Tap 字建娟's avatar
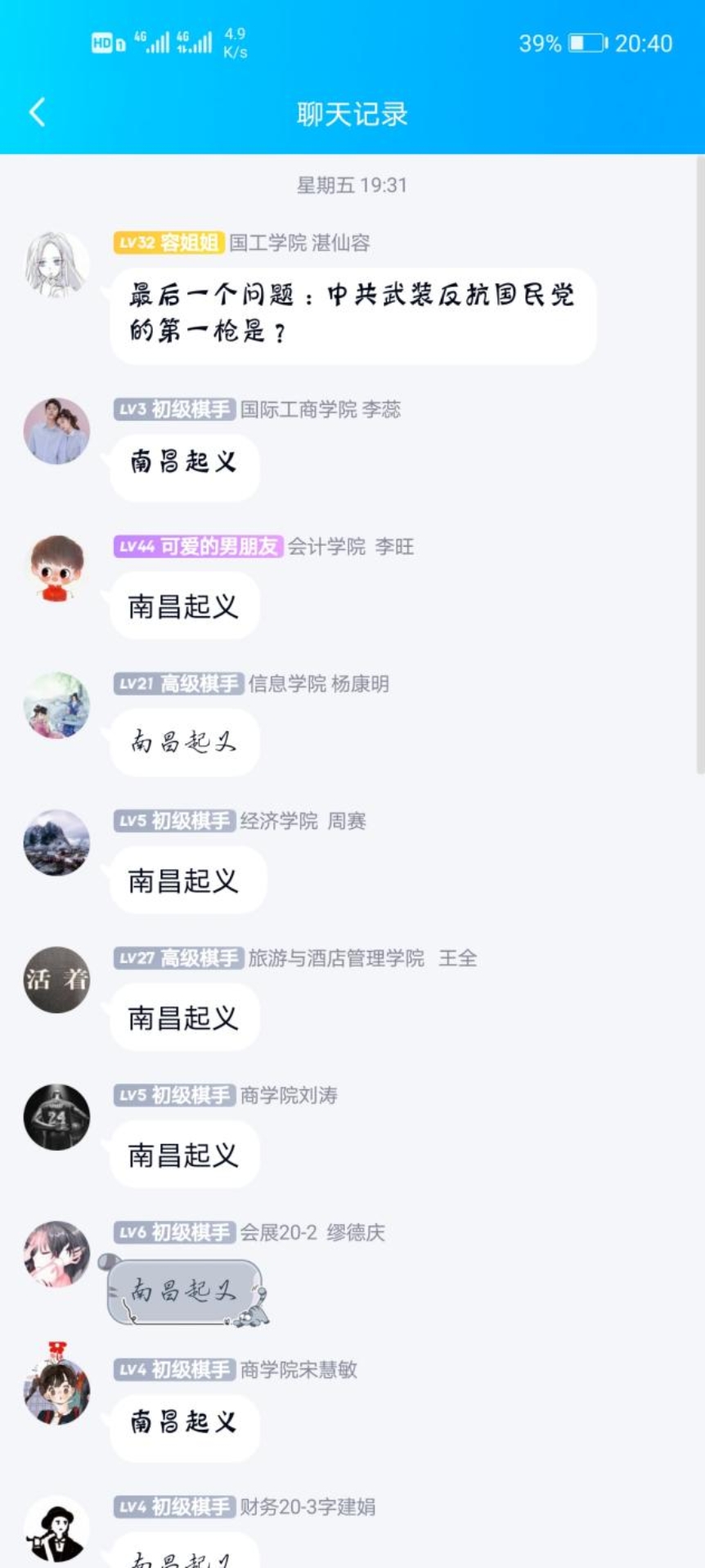 click(x=56, y=1528)
